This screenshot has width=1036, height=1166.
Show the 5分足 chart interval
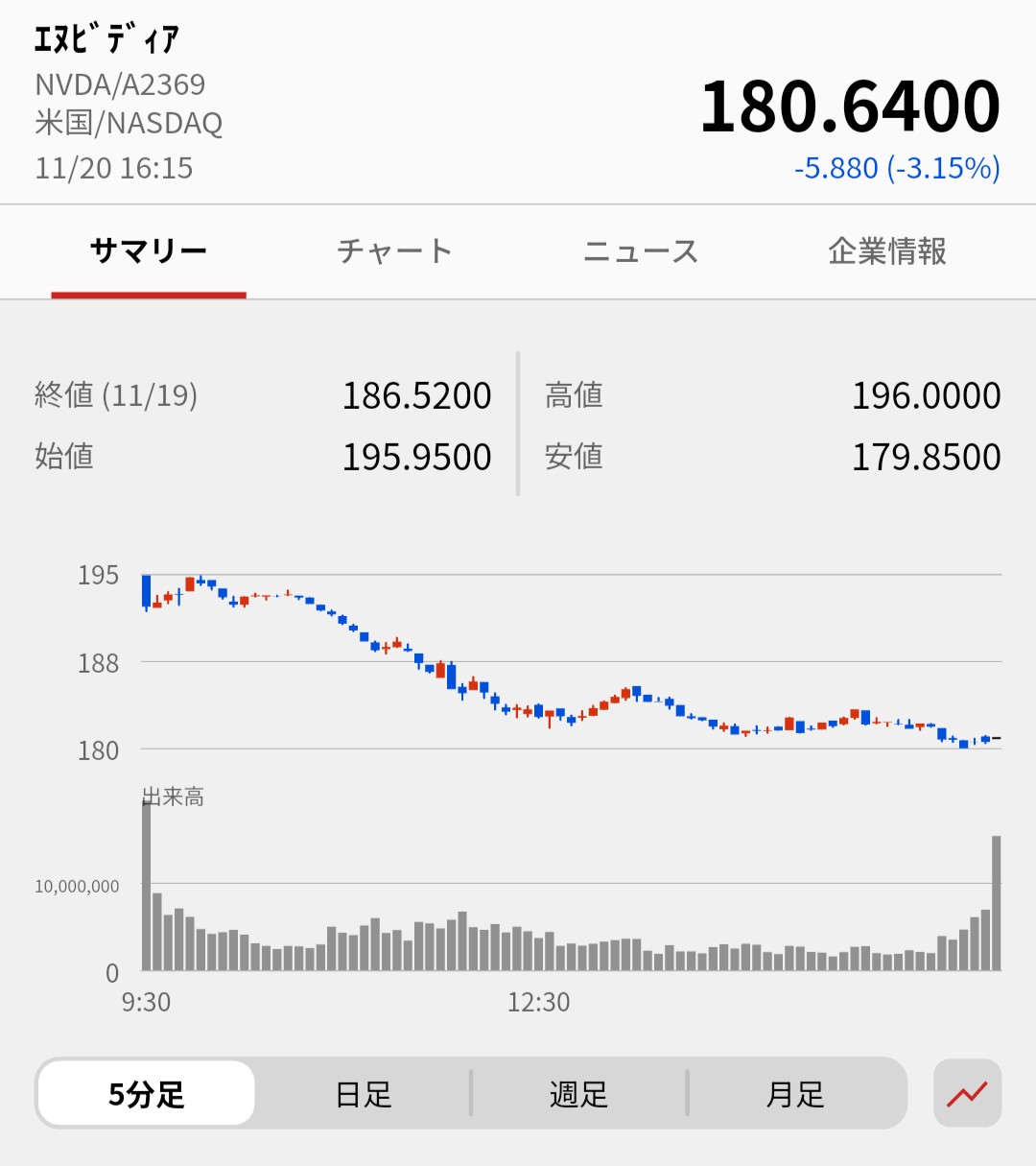(x=146, y=1094)
